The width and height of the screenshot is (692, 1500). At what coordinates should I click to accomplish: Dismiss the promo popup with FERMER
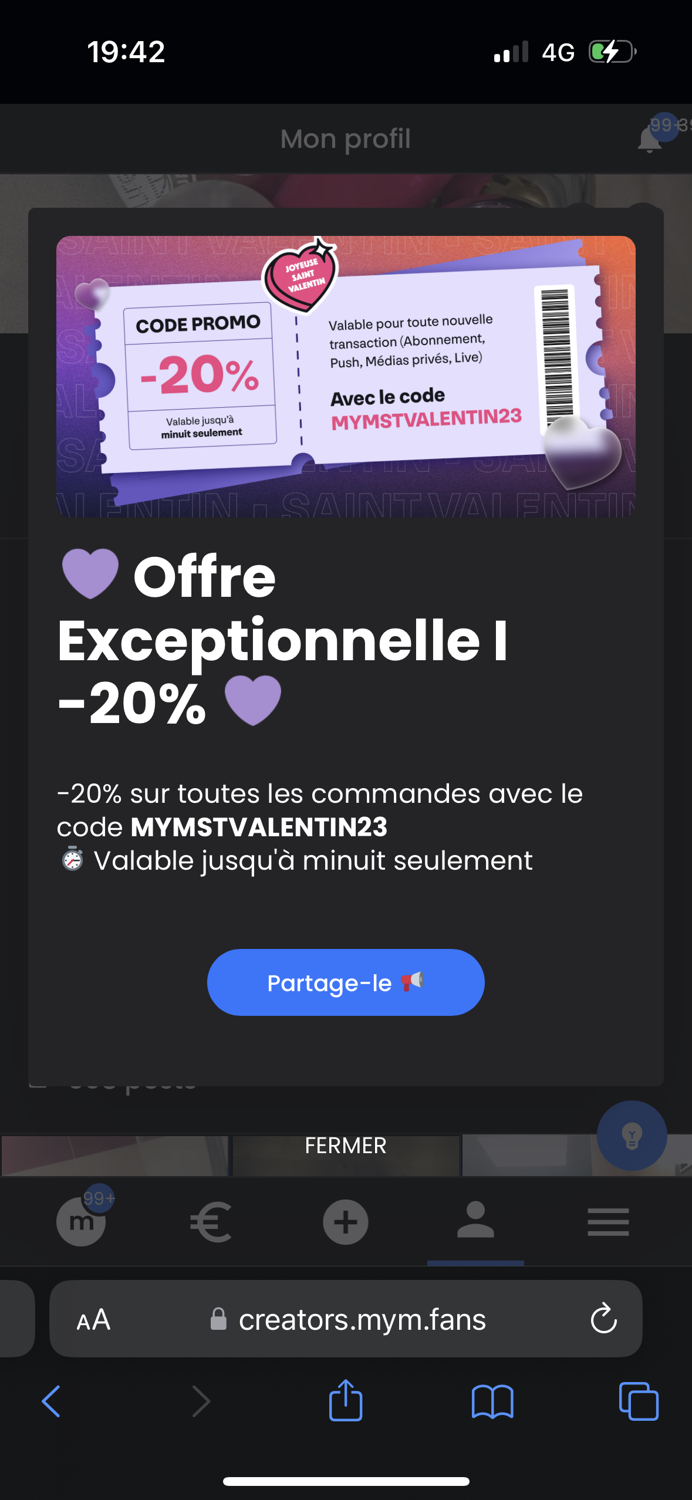[345, 1145]
